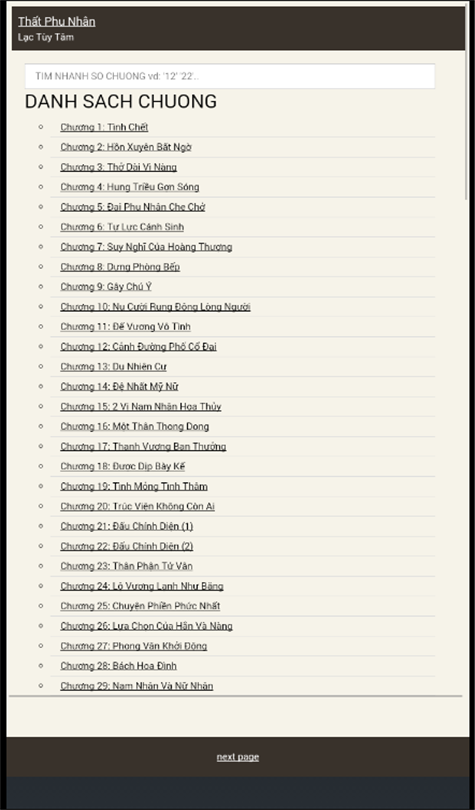This screenshot has width=475, height=810.
Task: Go to the next page link
Action: coord(238,757)
